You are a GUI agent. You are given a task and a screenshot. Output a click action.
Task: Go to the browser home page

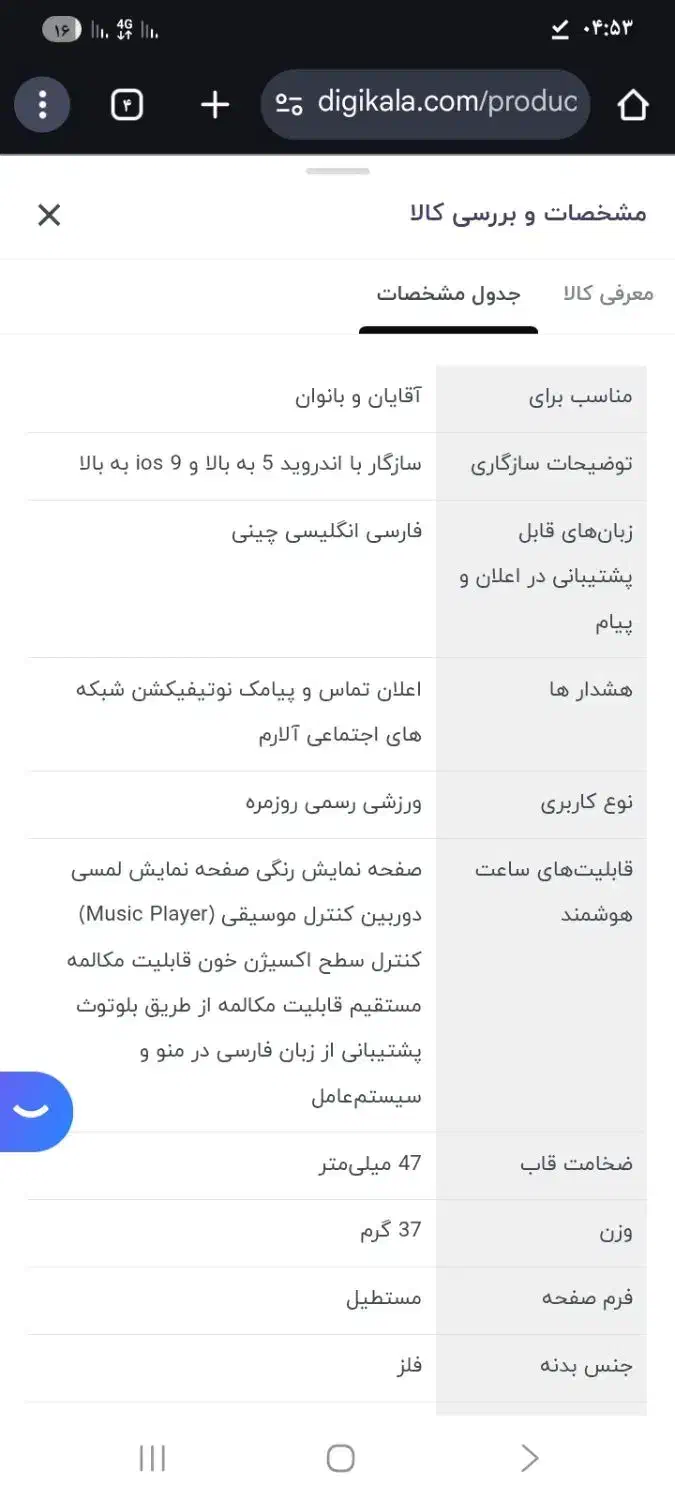633,104
